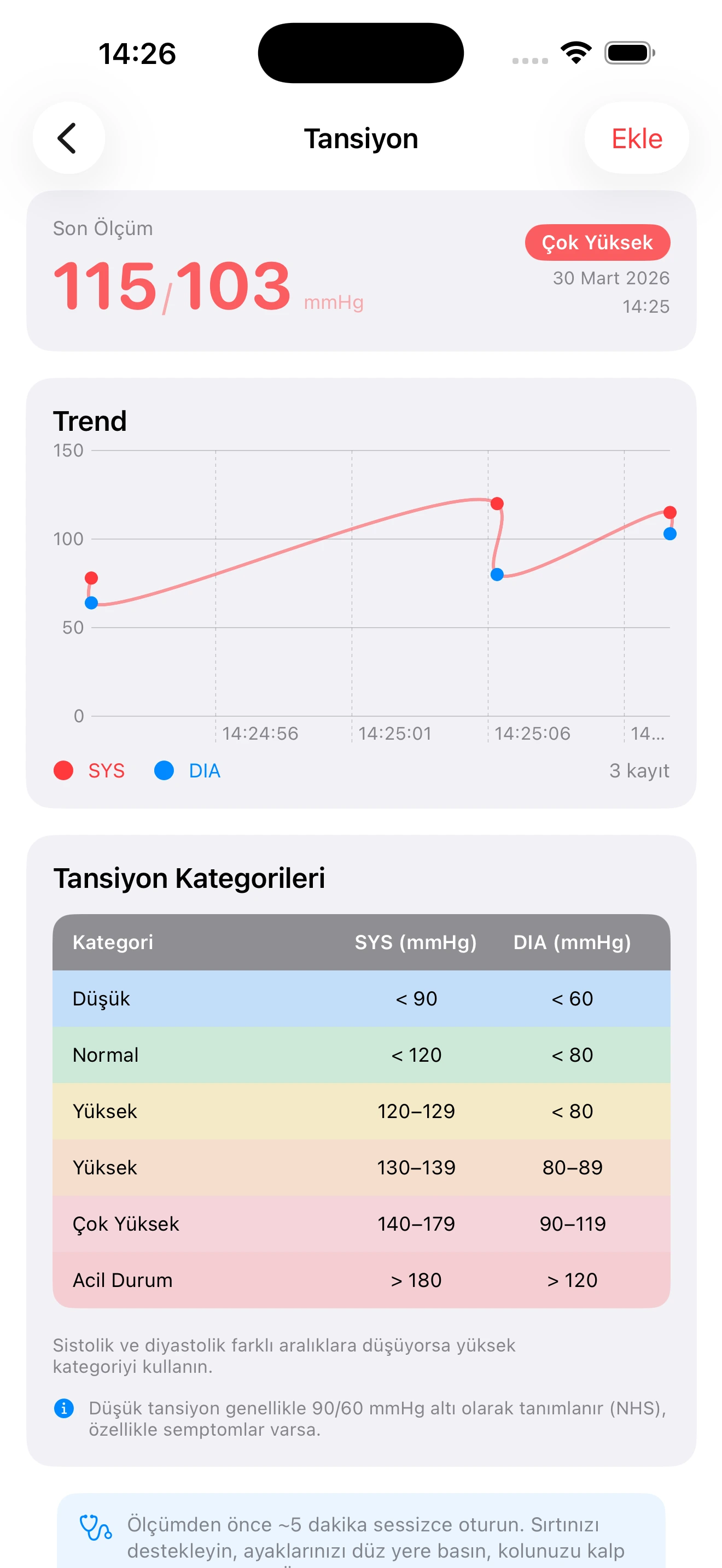Open the Çok Yüksek category badge

point(597,242)
